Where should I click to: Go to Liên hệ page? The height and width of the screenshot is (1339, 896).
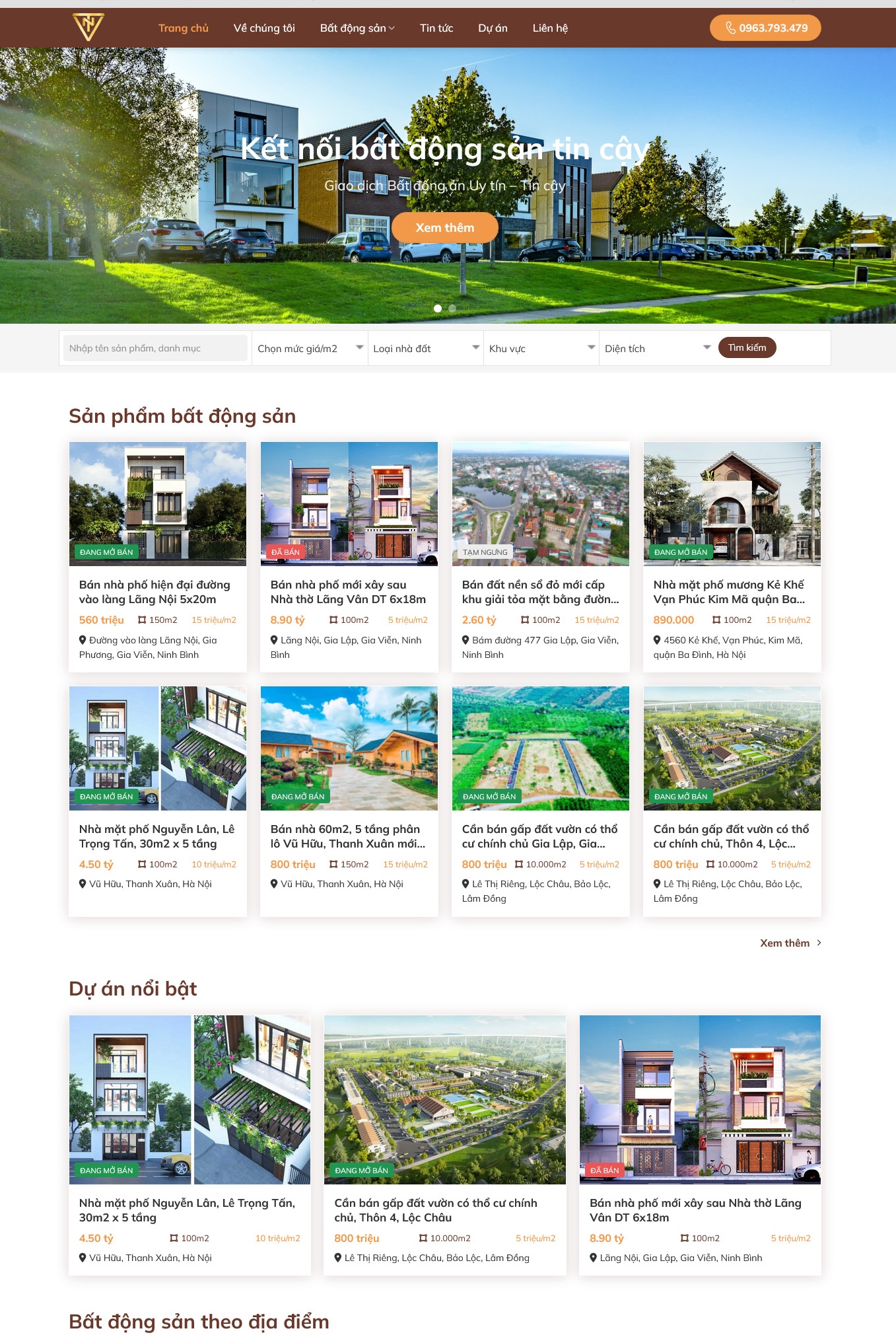point(550,28)
